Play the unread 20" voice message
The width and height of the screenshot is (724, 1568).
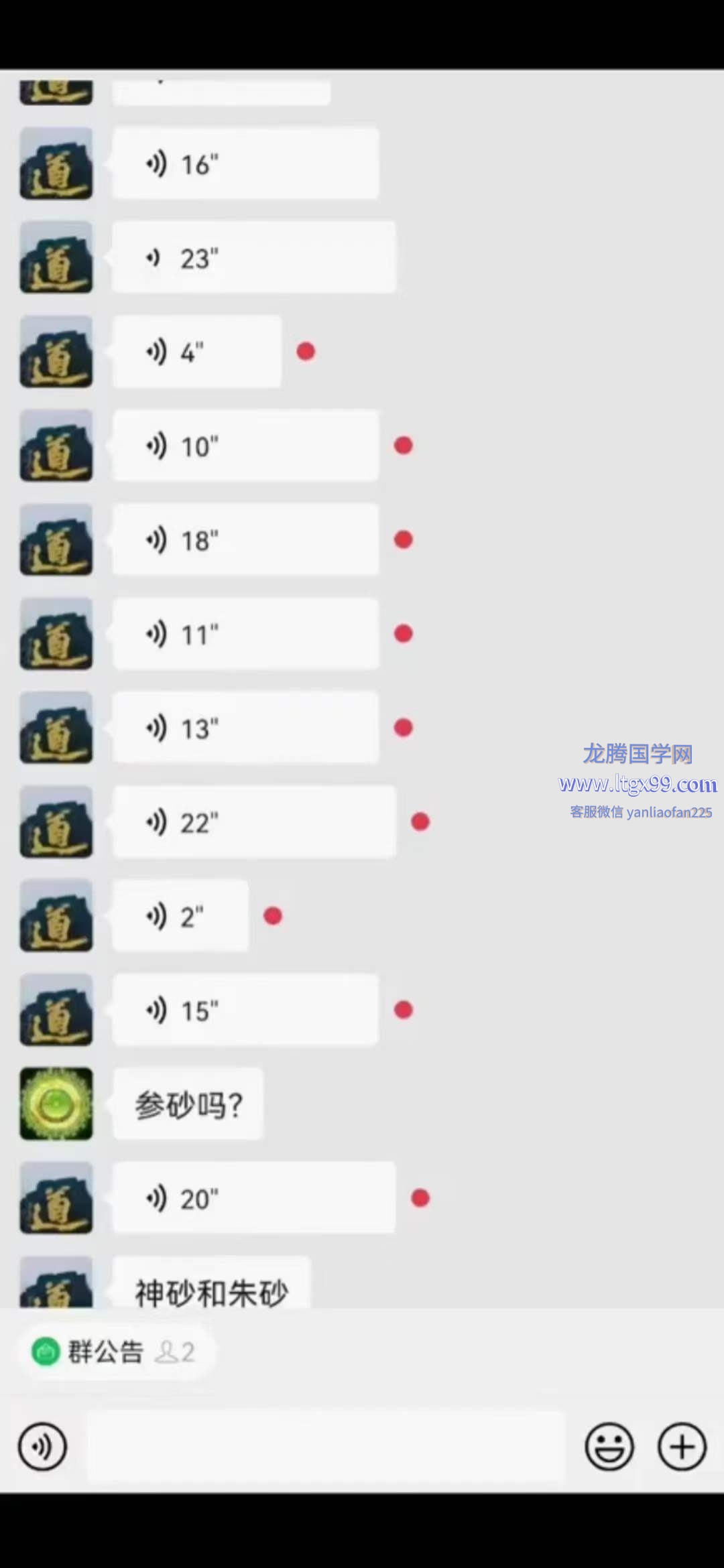pyautogui.click(x=253, y=1198)
